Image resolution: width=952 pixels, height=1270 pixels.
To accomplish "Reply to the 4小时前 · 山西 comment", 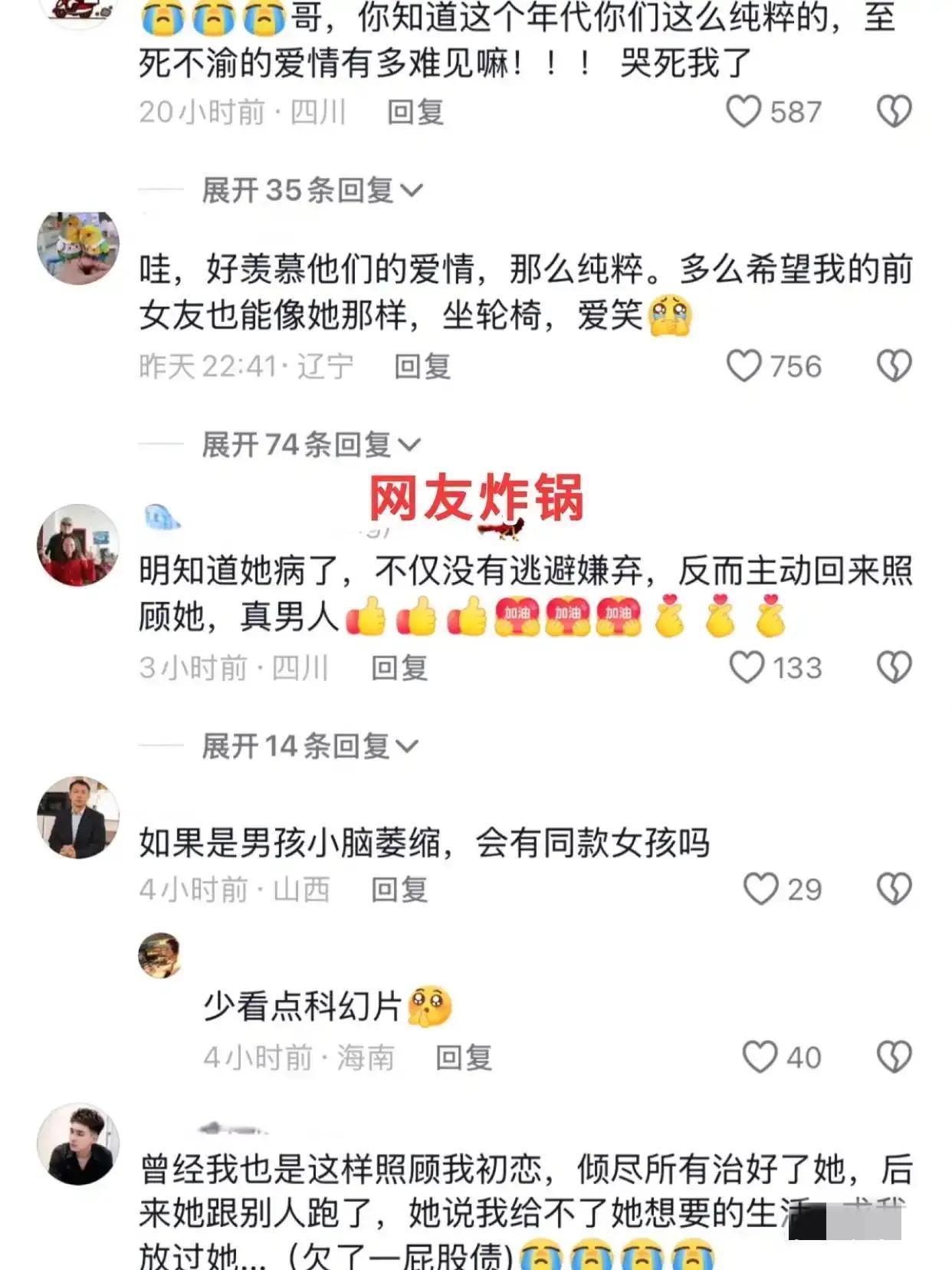I will (x=399, y=890).
